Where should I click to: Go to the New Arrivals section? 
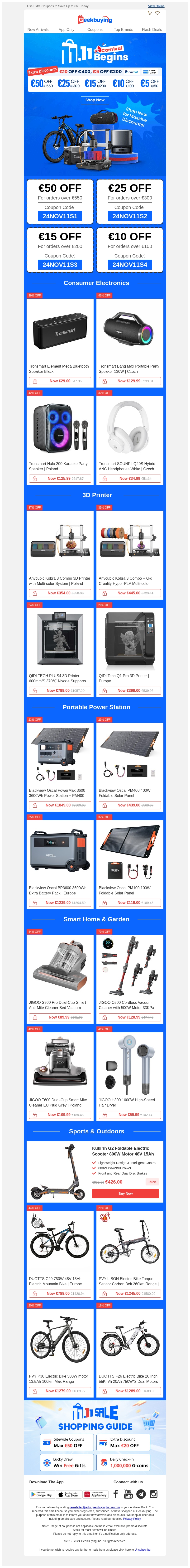(x=38, y=29)
